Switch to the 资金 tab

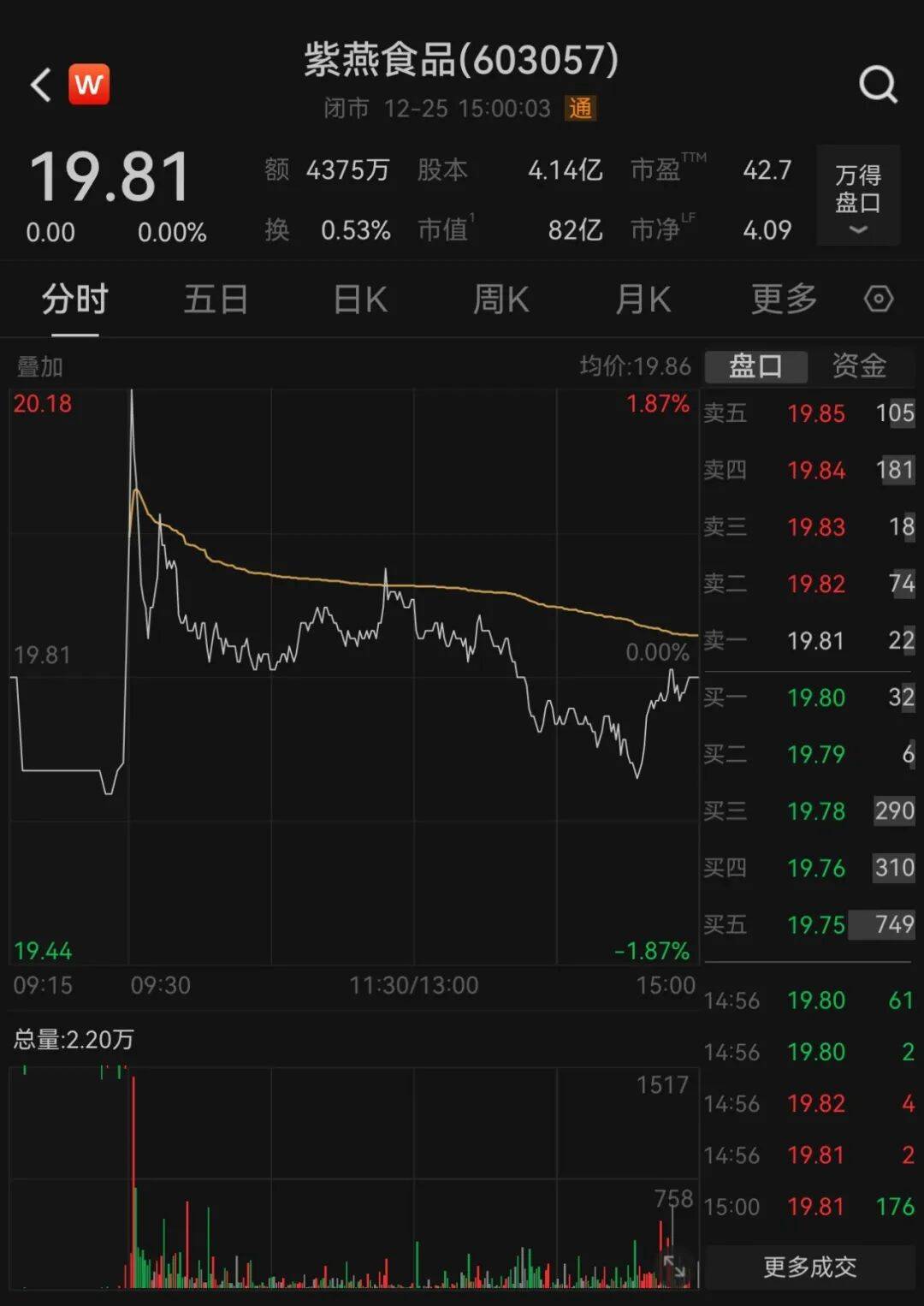point(859,366)
